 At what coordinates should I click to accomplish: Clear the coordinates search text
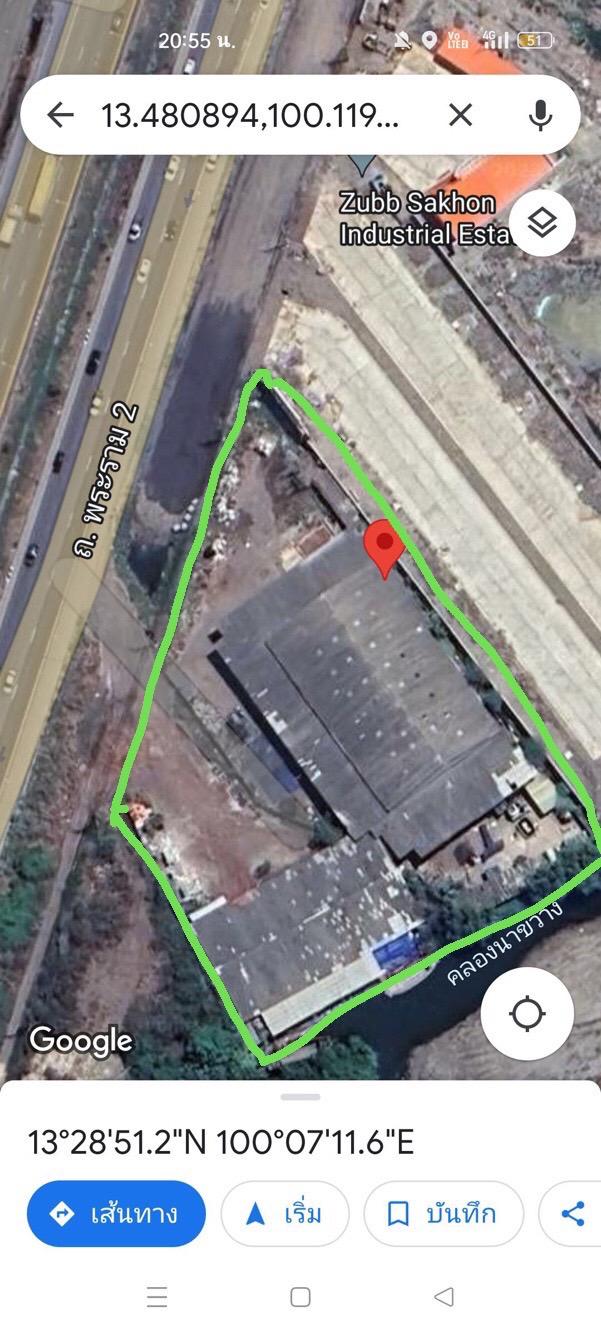pyautogui.click(x=460, y=115)
